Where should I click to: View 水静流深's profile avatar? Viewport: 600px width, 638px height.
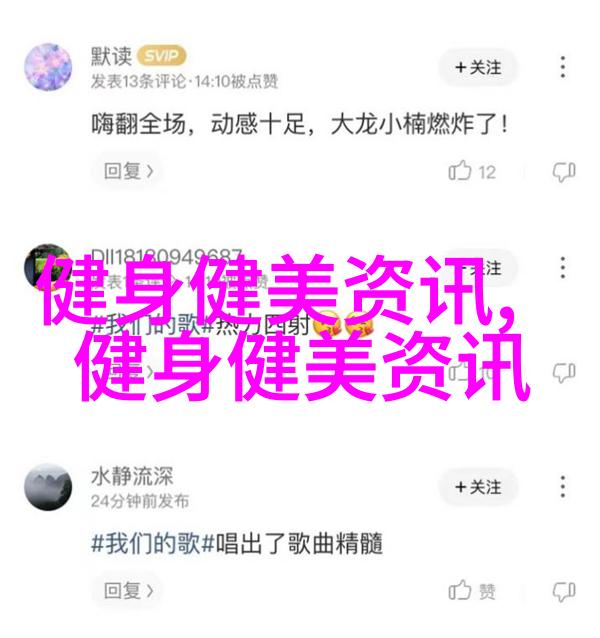point(47,486)
